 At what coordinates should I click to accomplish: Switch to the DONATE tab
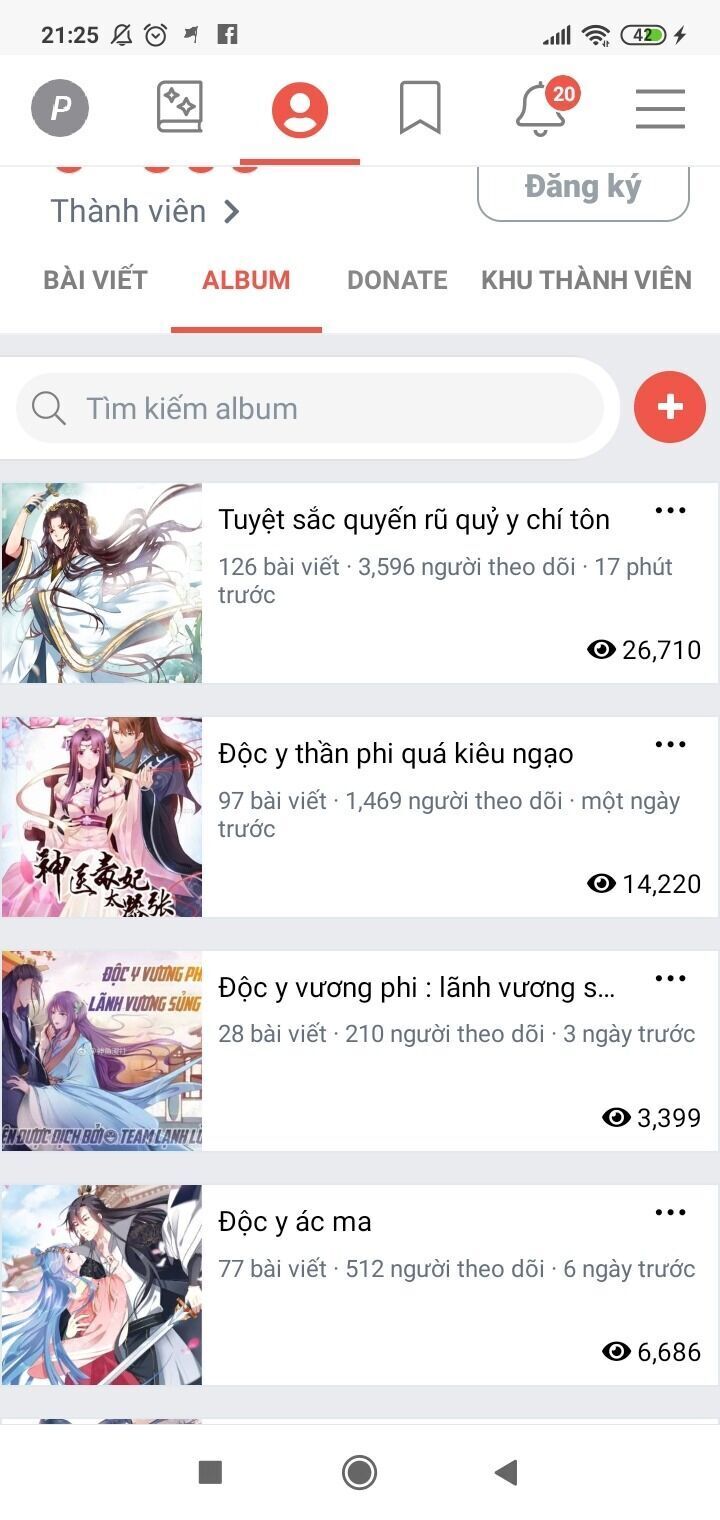click(397, 280)
